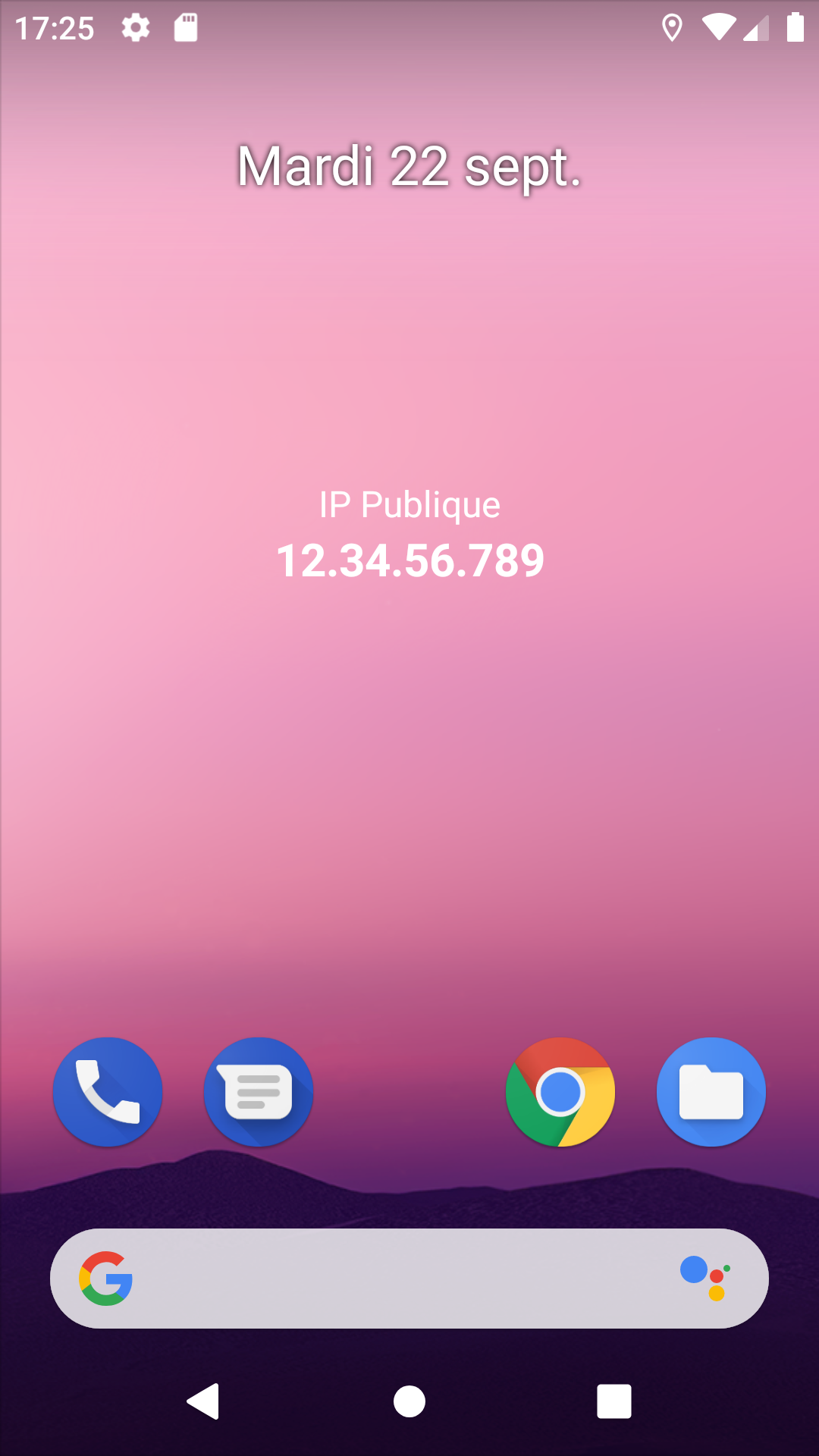Open the Chrome browser
This screenshot has width=819, height=1456.
[560, 1091]
